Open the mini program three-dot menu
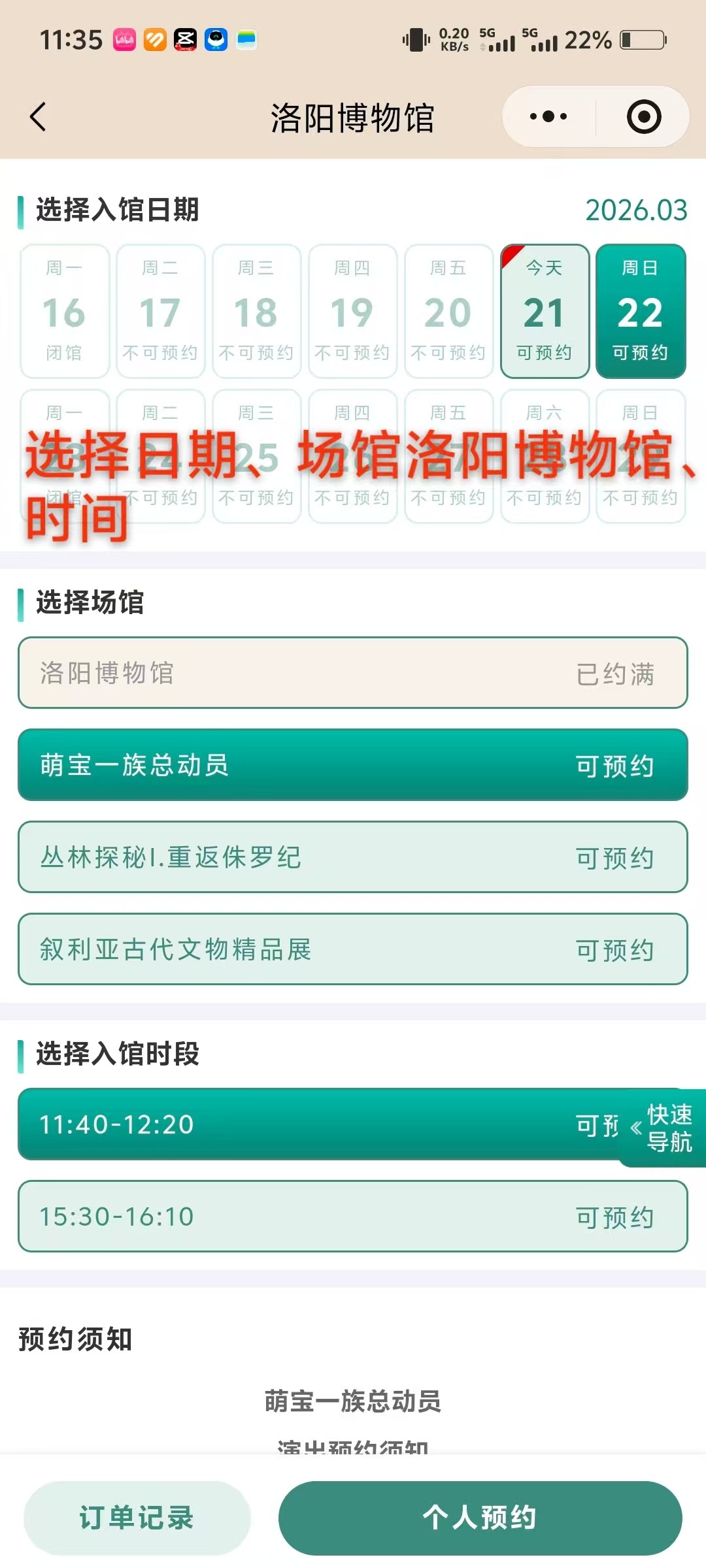Screen dimensions: 706x1568 pos(548,117)
